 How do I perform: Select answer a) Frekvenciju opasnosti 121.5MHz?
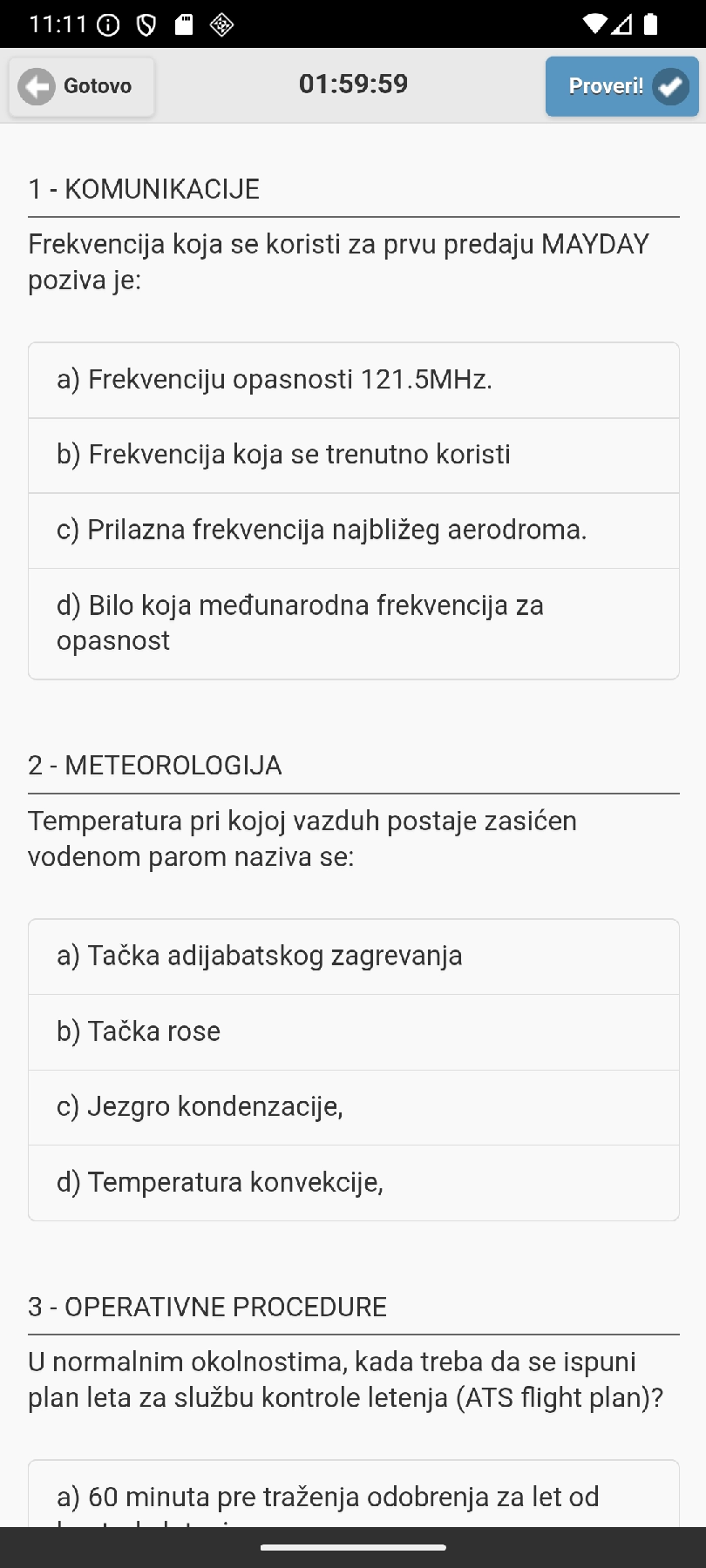tap(353, 380)
